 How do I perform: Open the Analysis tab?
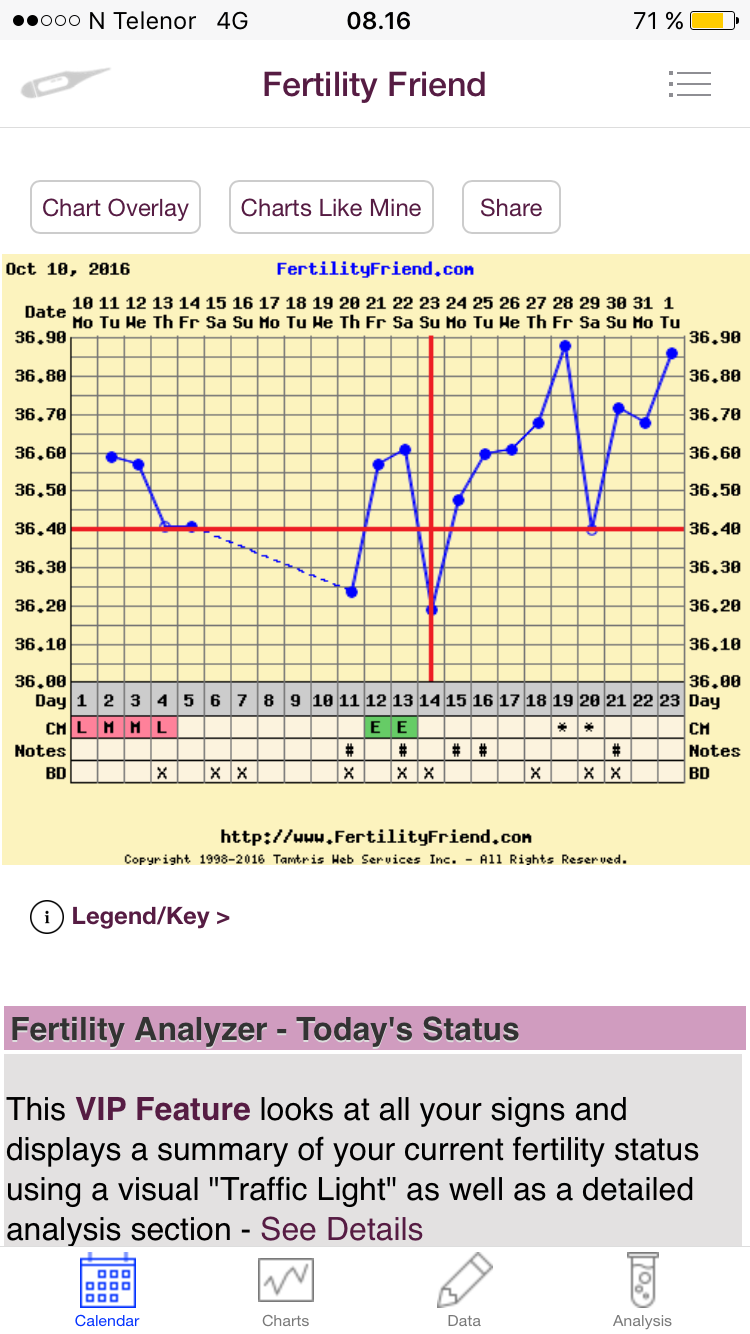[642, 1291]
